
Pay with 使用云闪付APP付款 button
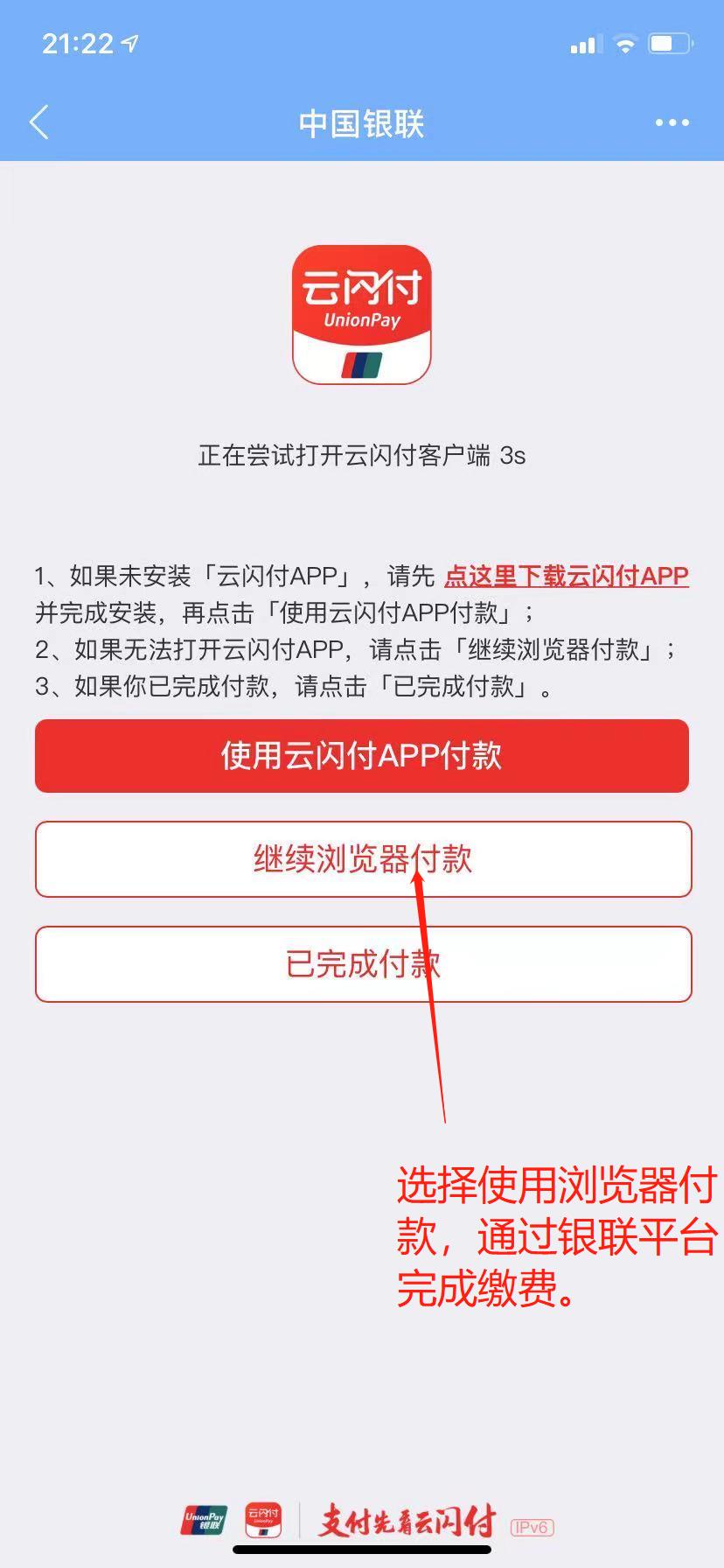coord(362,756)
